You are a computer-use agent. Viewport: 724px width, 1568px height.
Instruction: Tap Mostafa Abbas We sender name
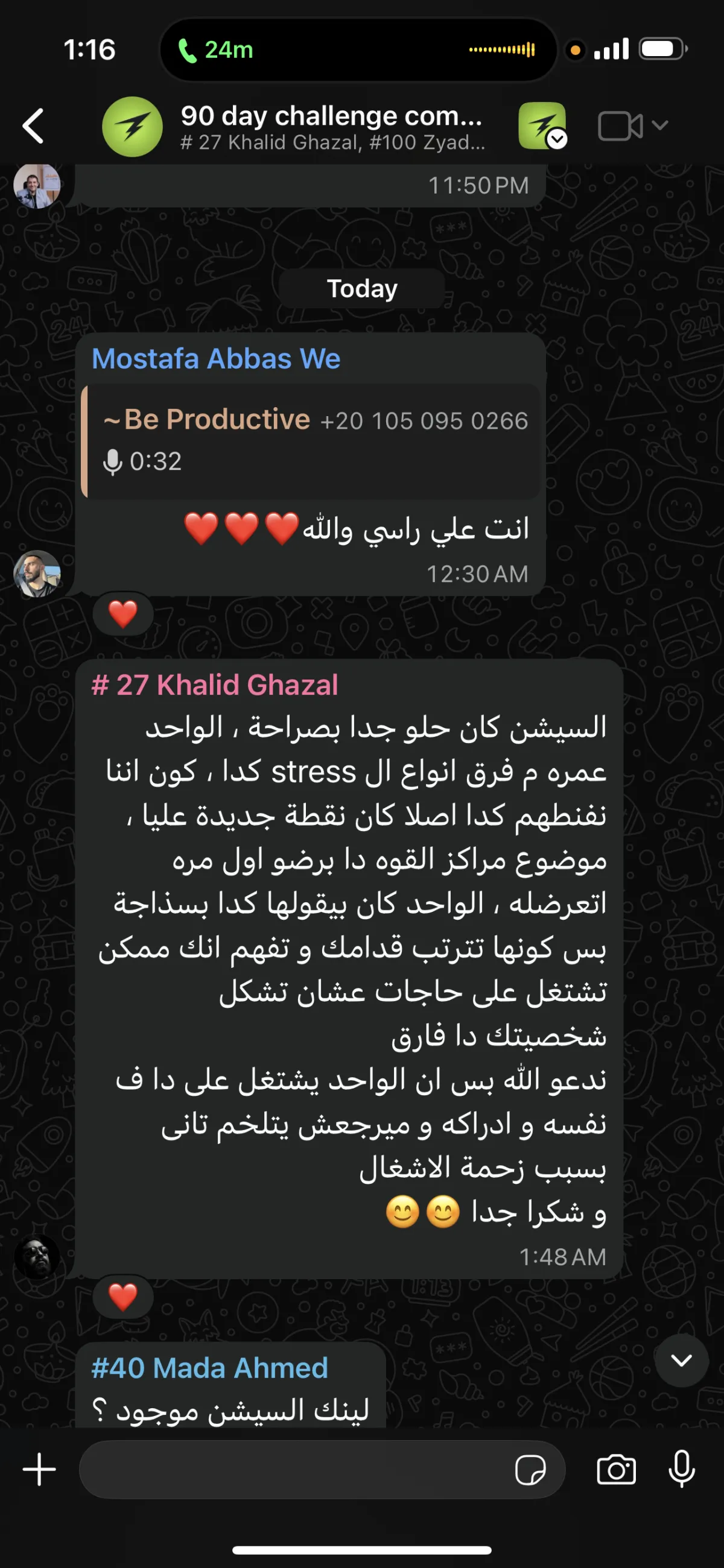click(x=215, y=358)
